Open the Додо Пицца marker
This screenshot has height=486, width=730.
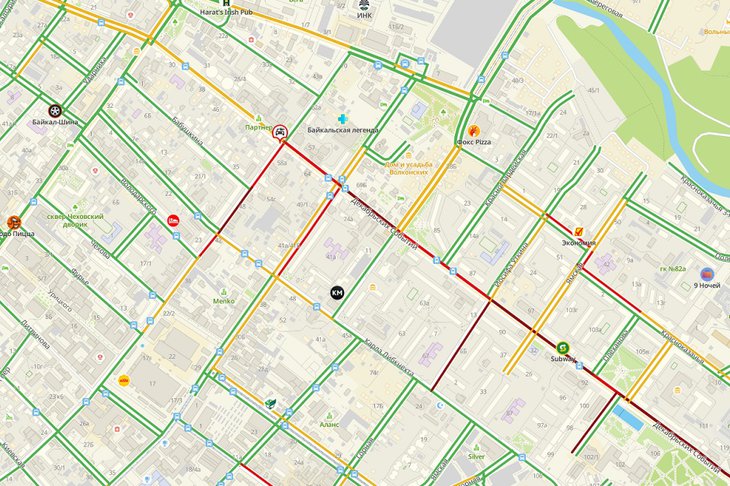13,222
